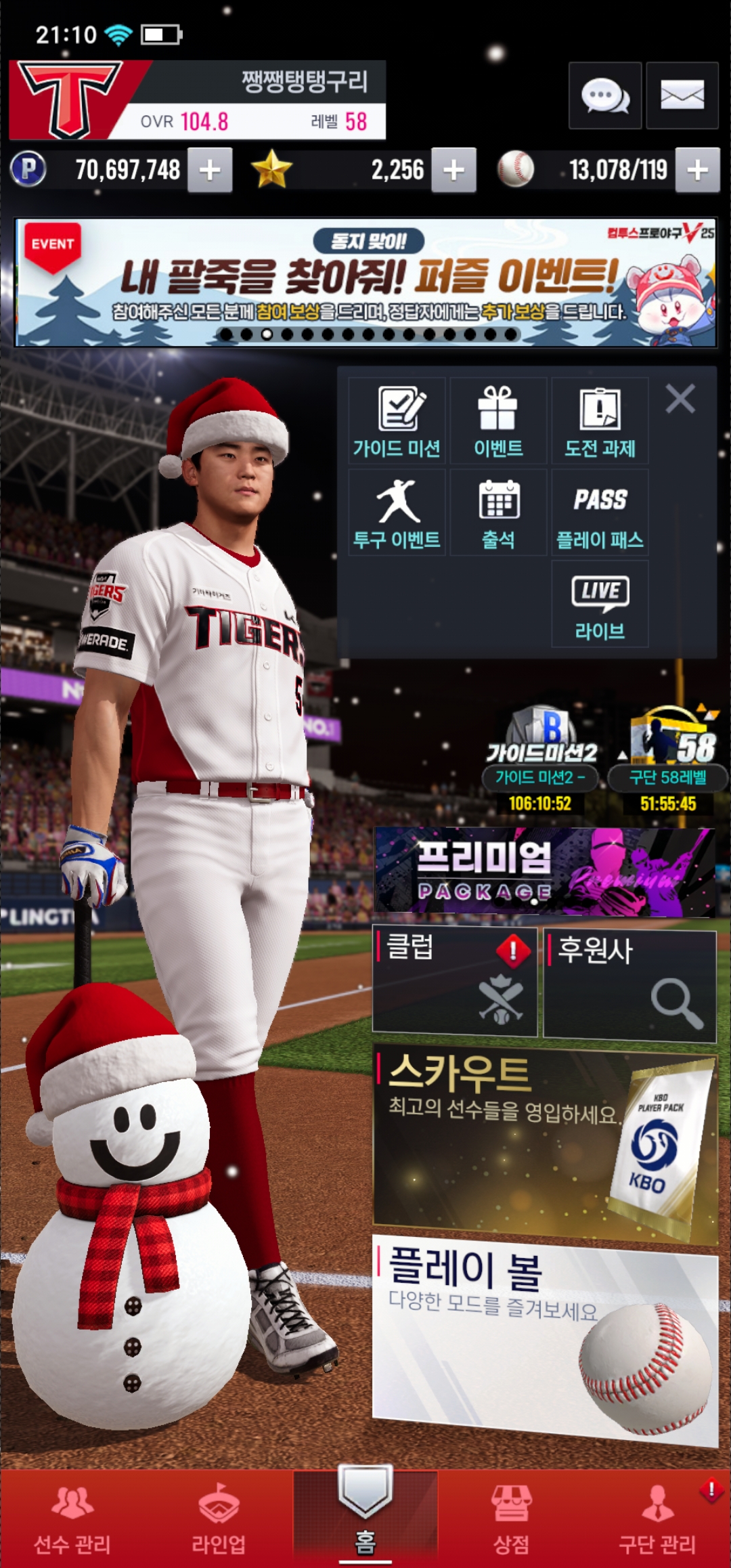
Task: Open 출석 attendance calendar
Action: click(498, 513)
